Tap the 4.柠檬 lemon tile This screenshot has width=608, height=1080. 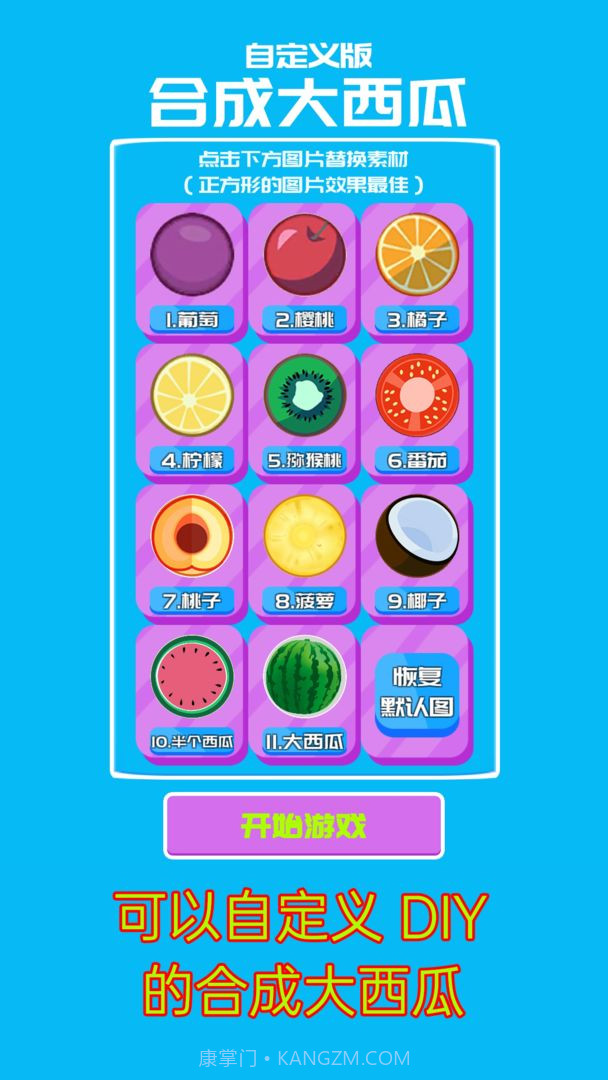[192, 396]
